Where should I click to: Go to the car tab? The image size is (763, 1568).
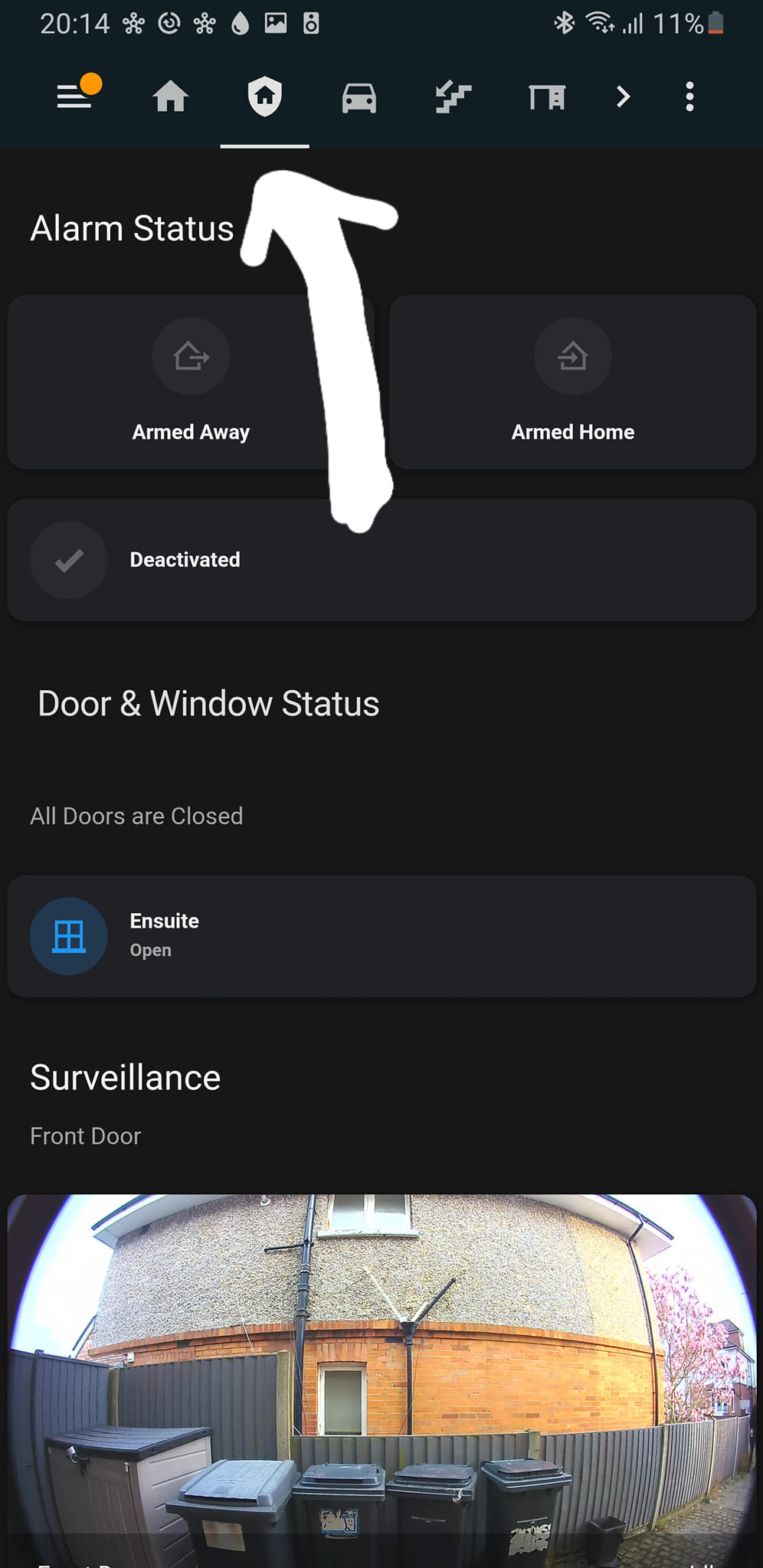(x=359, y=98)
